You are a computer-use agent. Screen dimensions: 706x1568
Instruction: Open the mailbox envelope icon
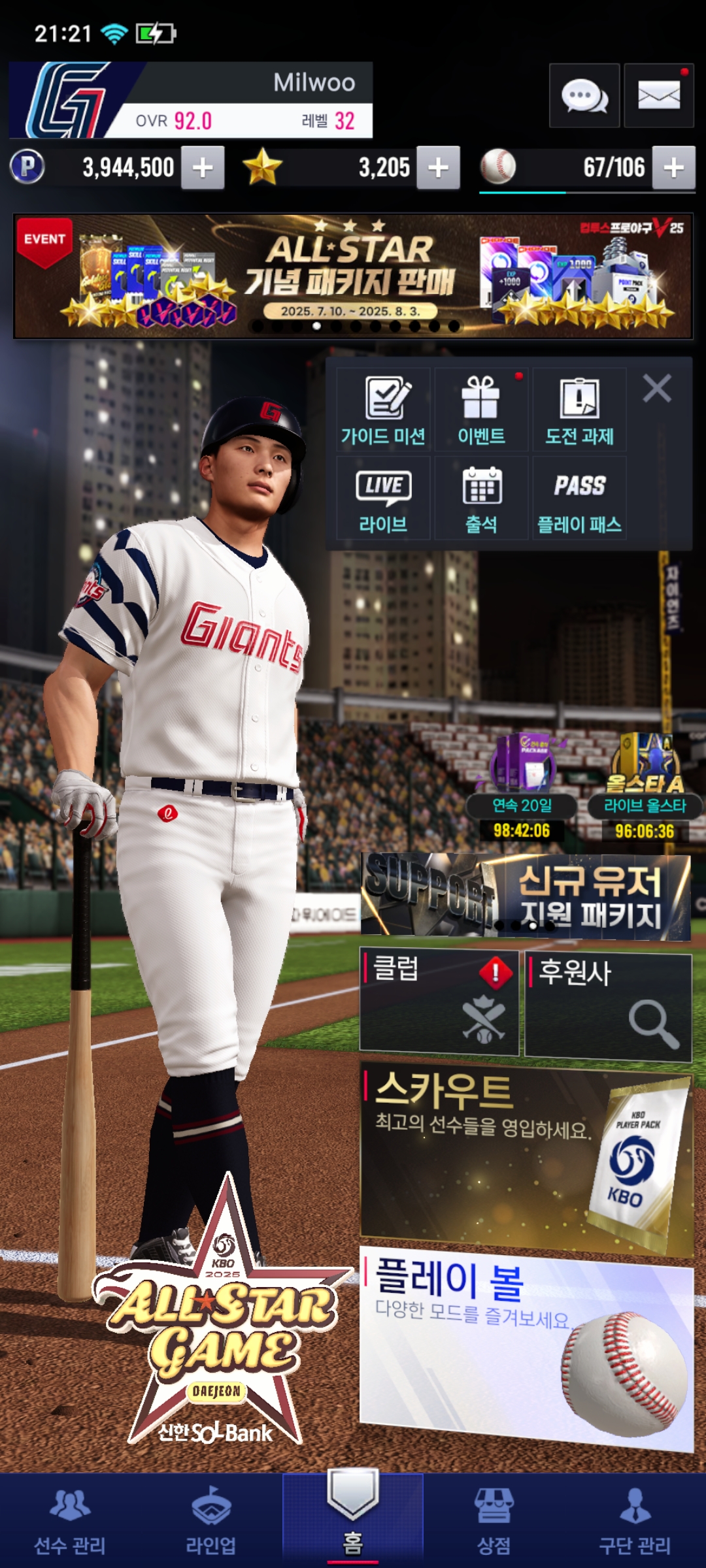click(658, 96)
